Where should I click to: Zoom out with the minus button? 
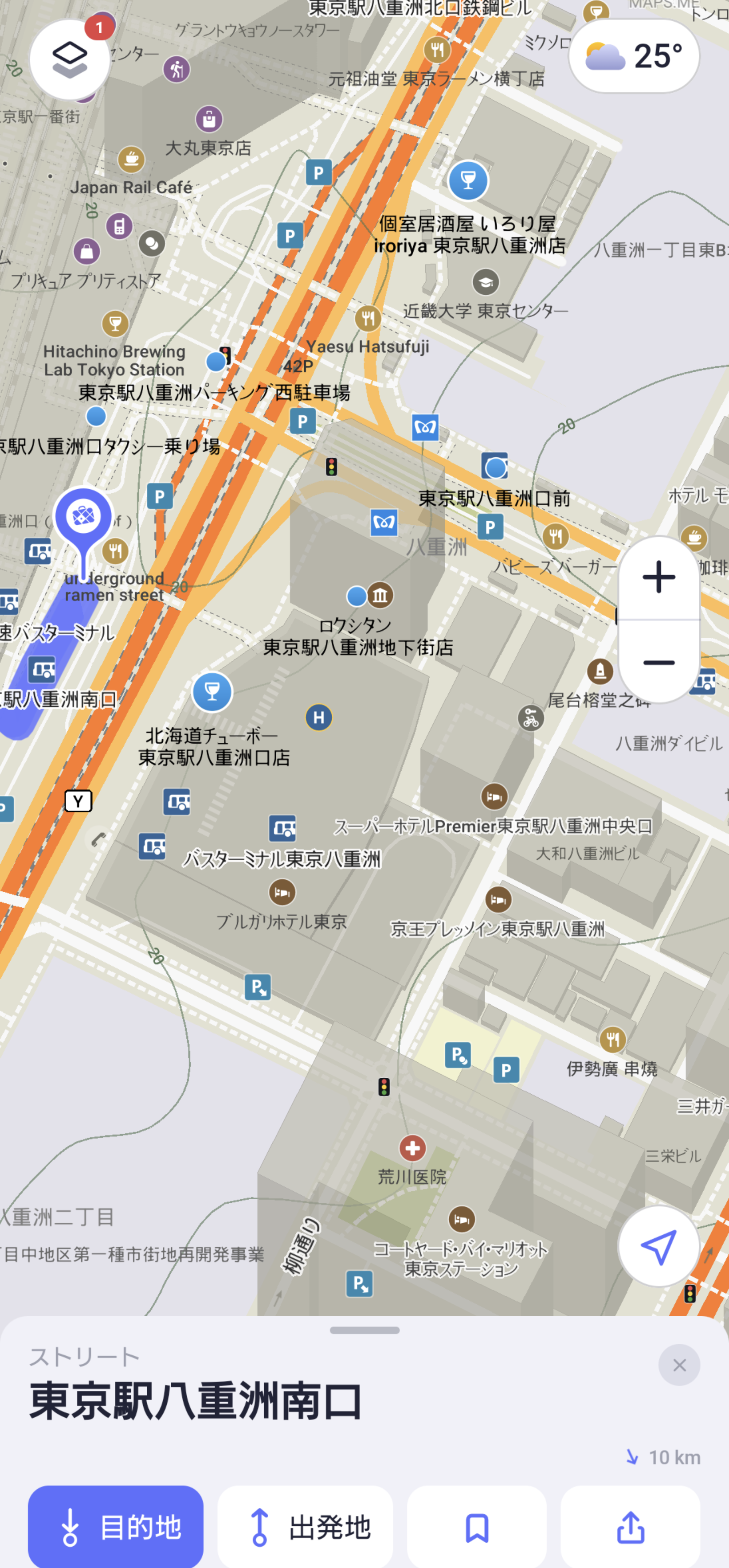click(x=658, y=662)
